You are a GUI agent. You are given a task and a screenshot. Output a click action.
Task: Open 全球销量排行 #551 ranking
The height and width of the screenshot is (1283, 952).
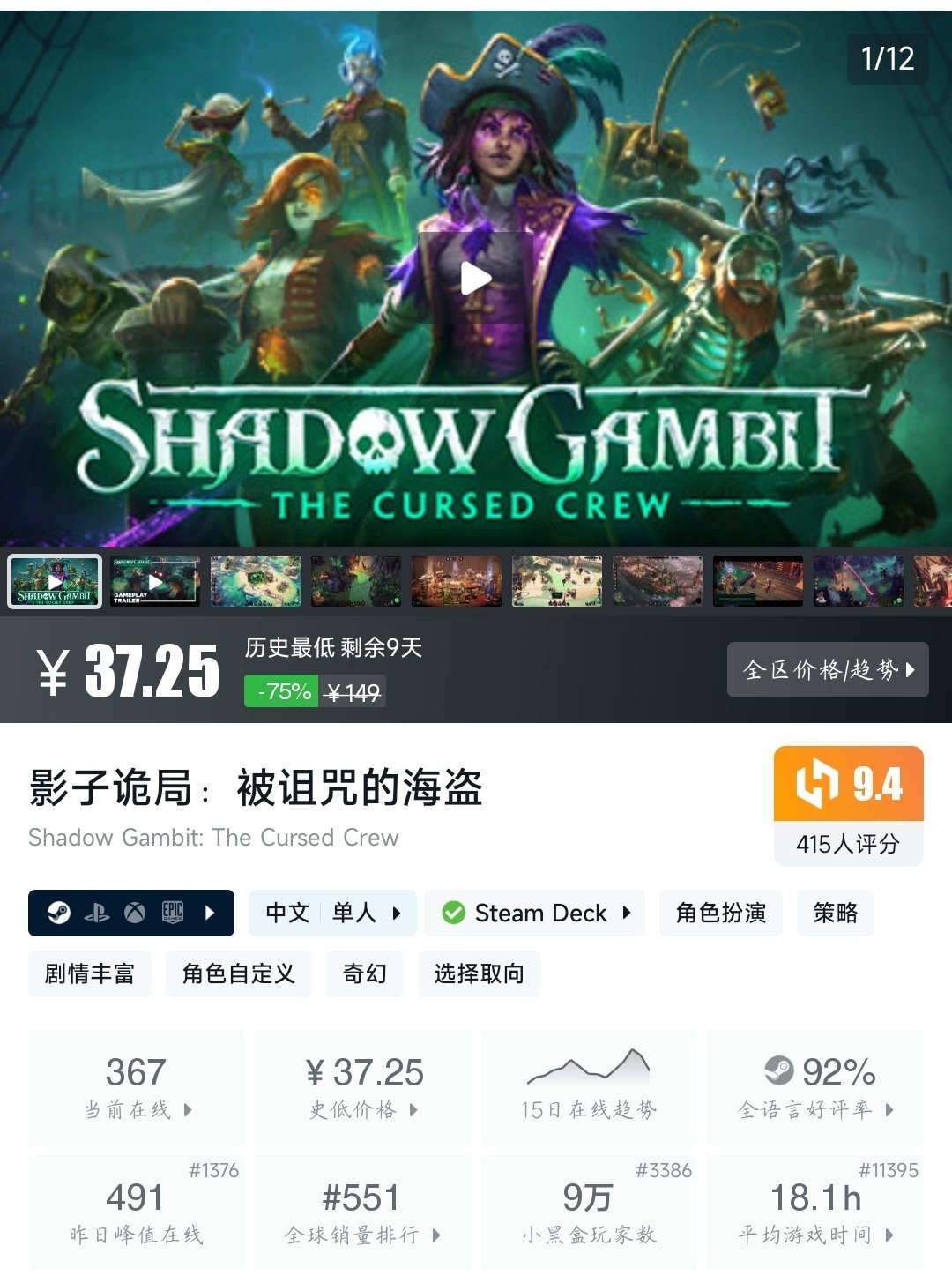[x=362, y=1212]
